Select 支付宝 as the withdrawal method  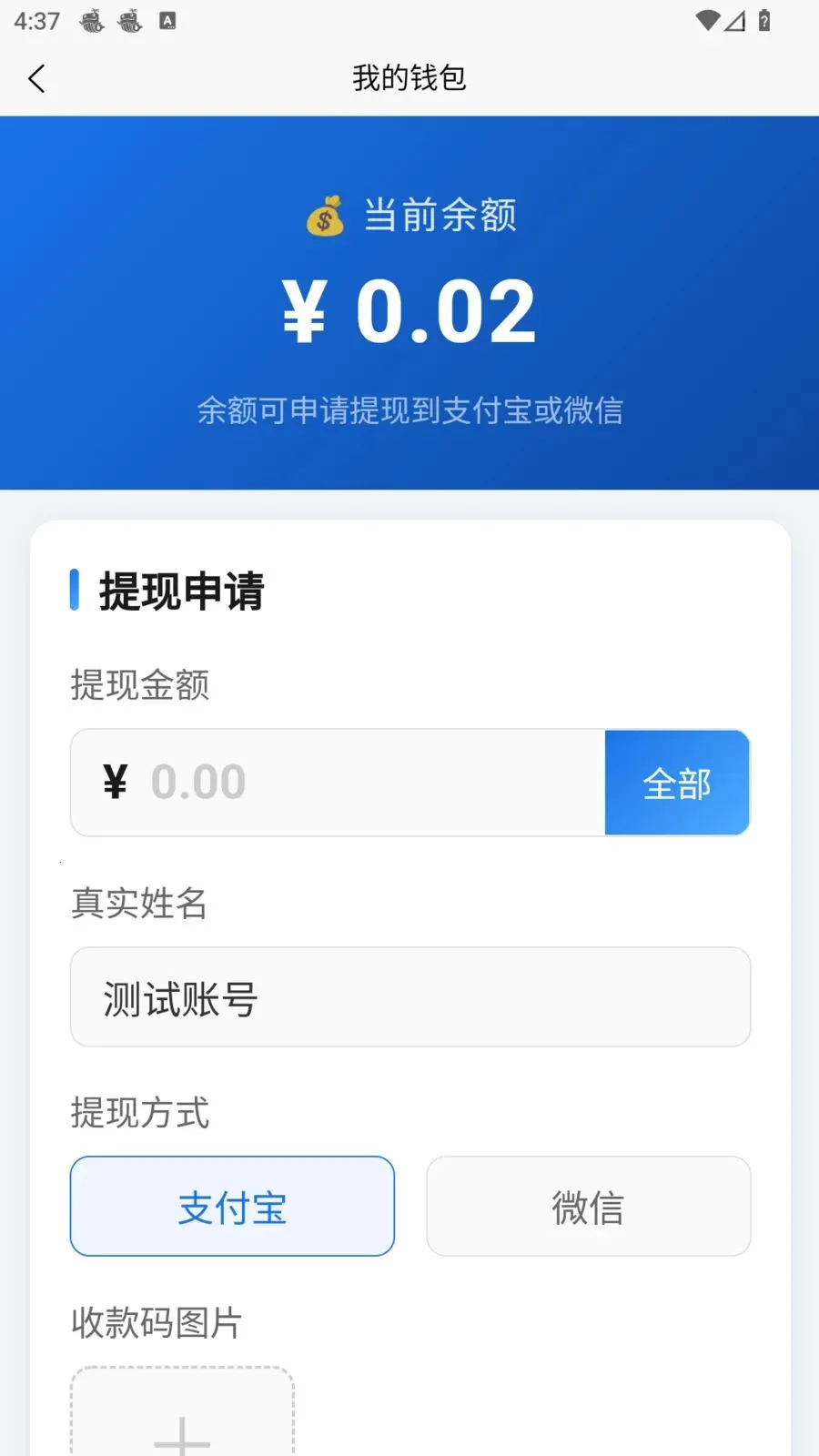232,1207
